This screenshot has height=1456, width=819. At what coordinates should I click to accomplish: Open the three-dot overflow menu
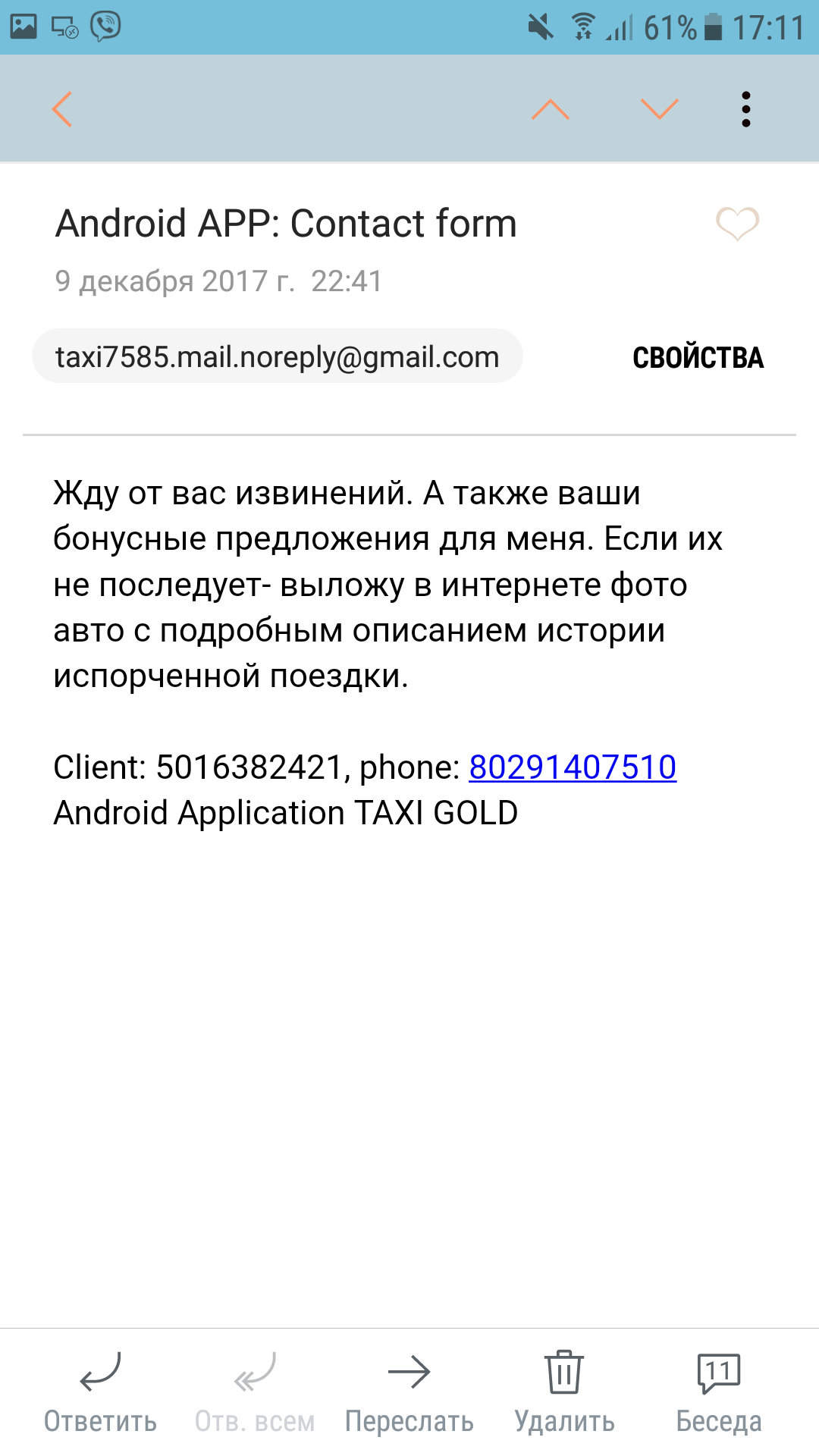pyautogui.click(x=746, y=110)
